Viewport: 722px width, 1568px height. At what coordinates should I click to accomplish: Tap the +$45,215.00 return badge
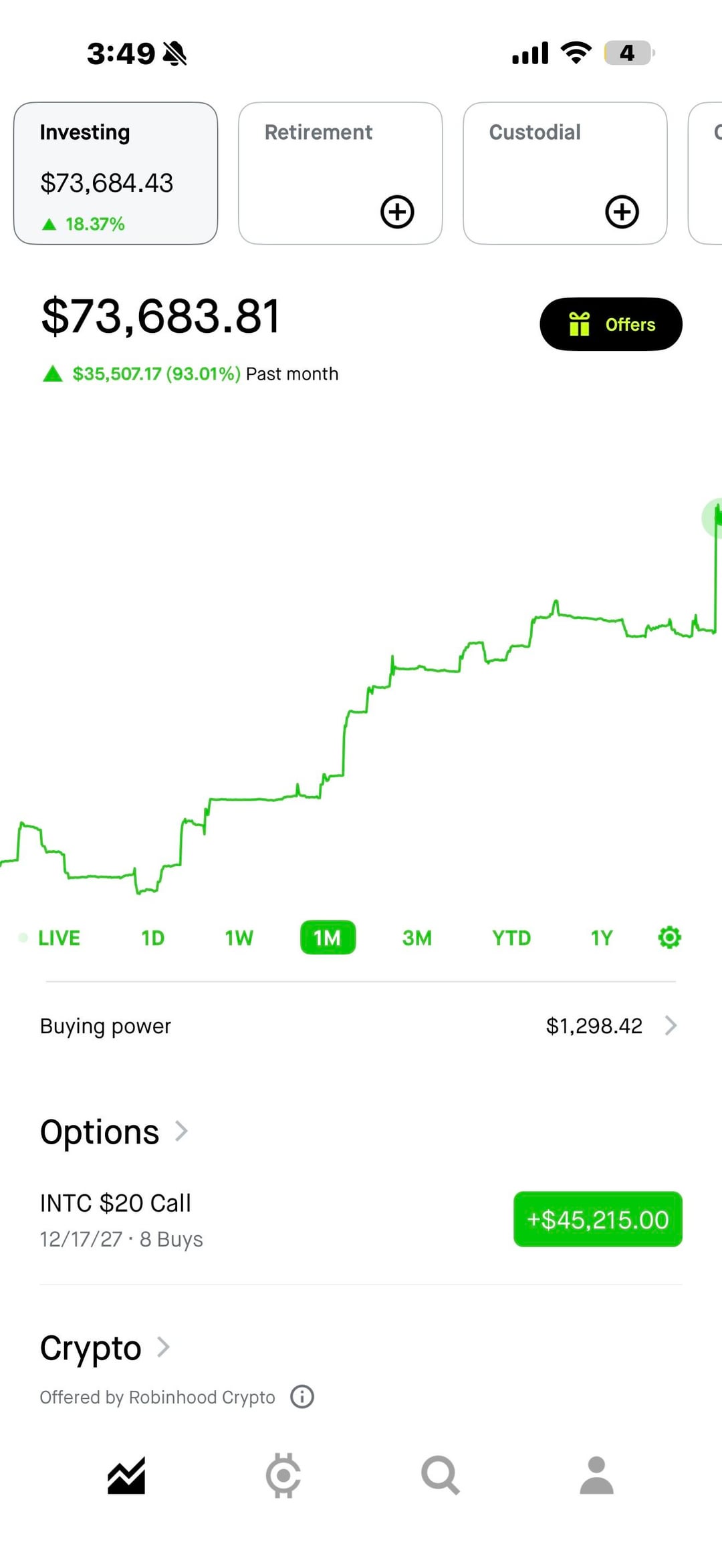(598, 1219)
